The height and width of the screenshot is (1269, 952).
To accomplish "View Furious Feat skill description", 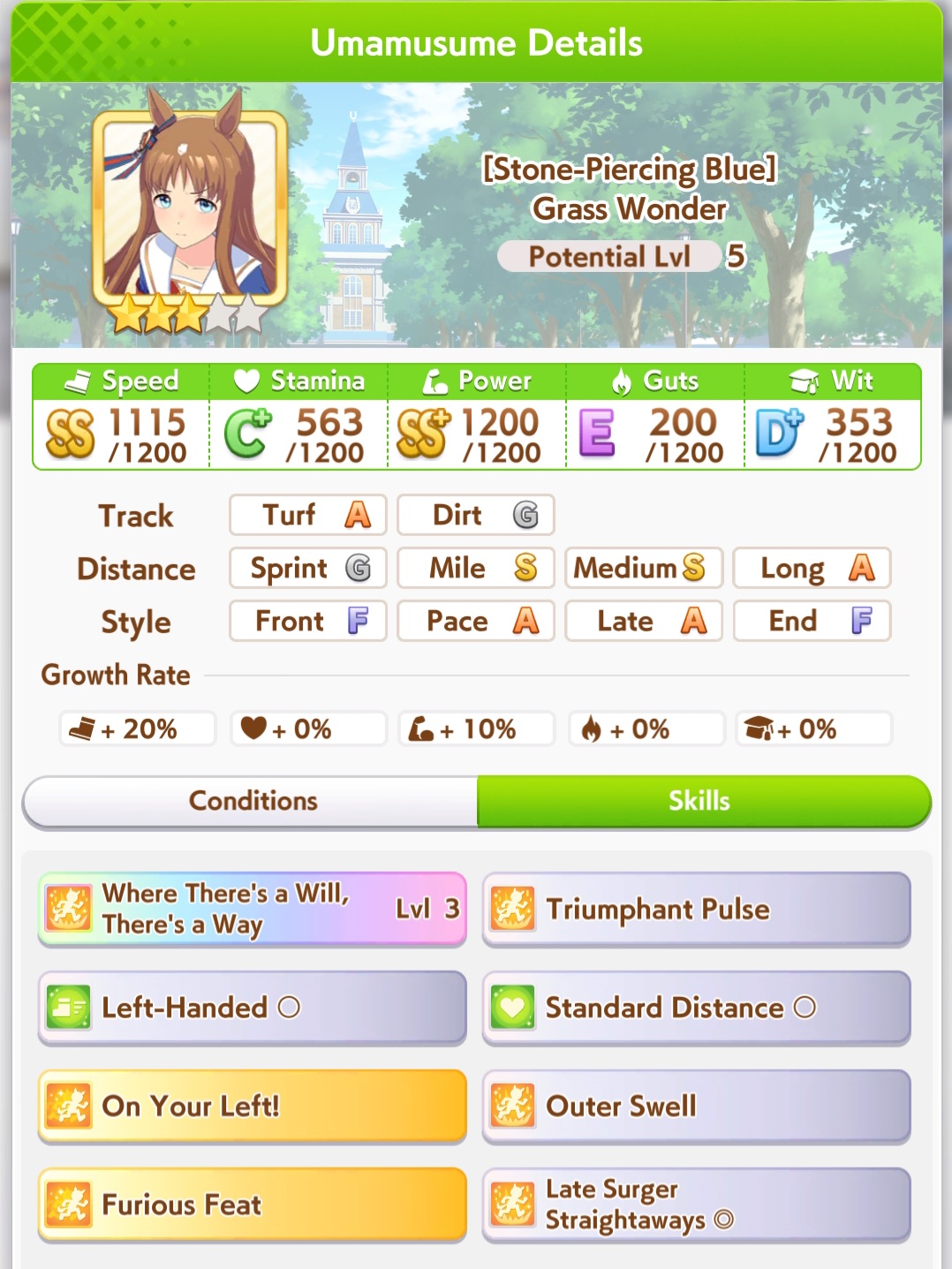I will click(x=252, y=1205).
